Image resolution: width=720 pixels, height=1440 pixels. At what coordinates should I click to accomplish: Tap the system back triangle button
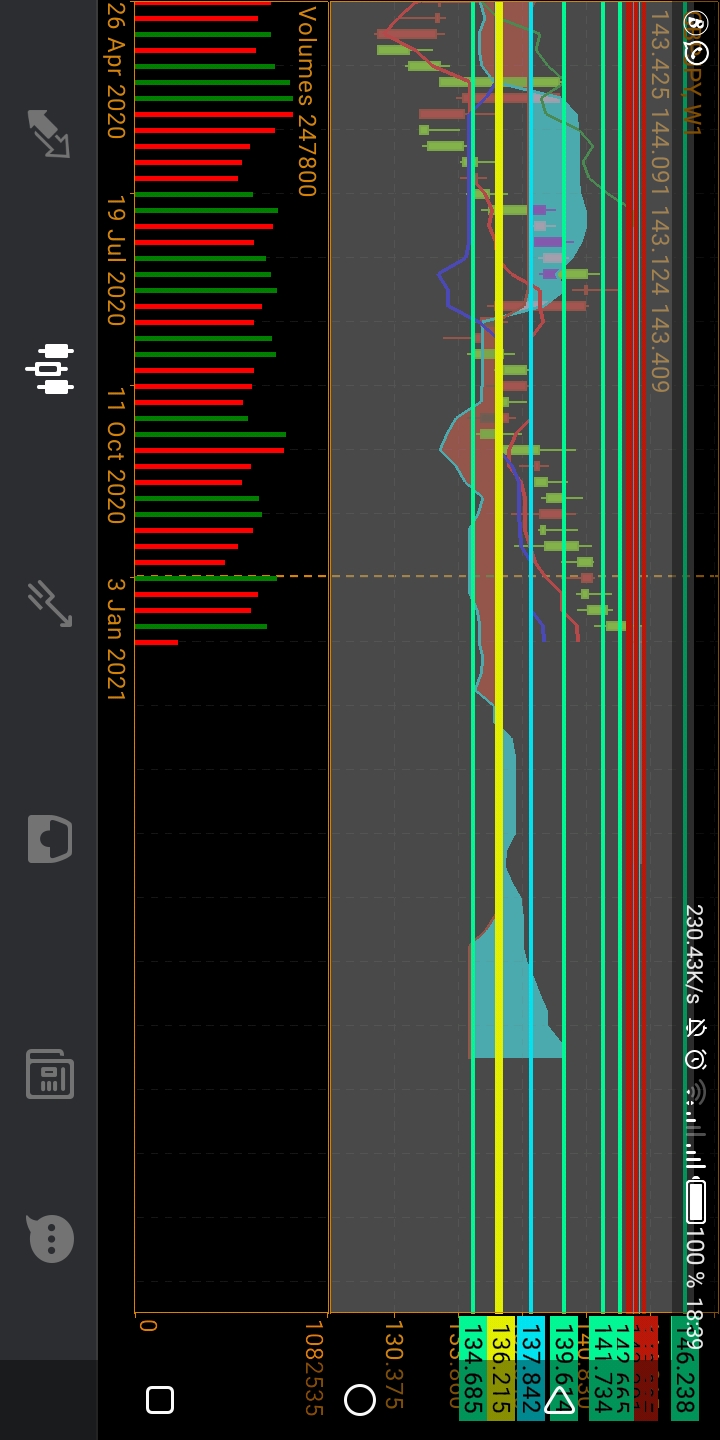tap(559, 1400)
